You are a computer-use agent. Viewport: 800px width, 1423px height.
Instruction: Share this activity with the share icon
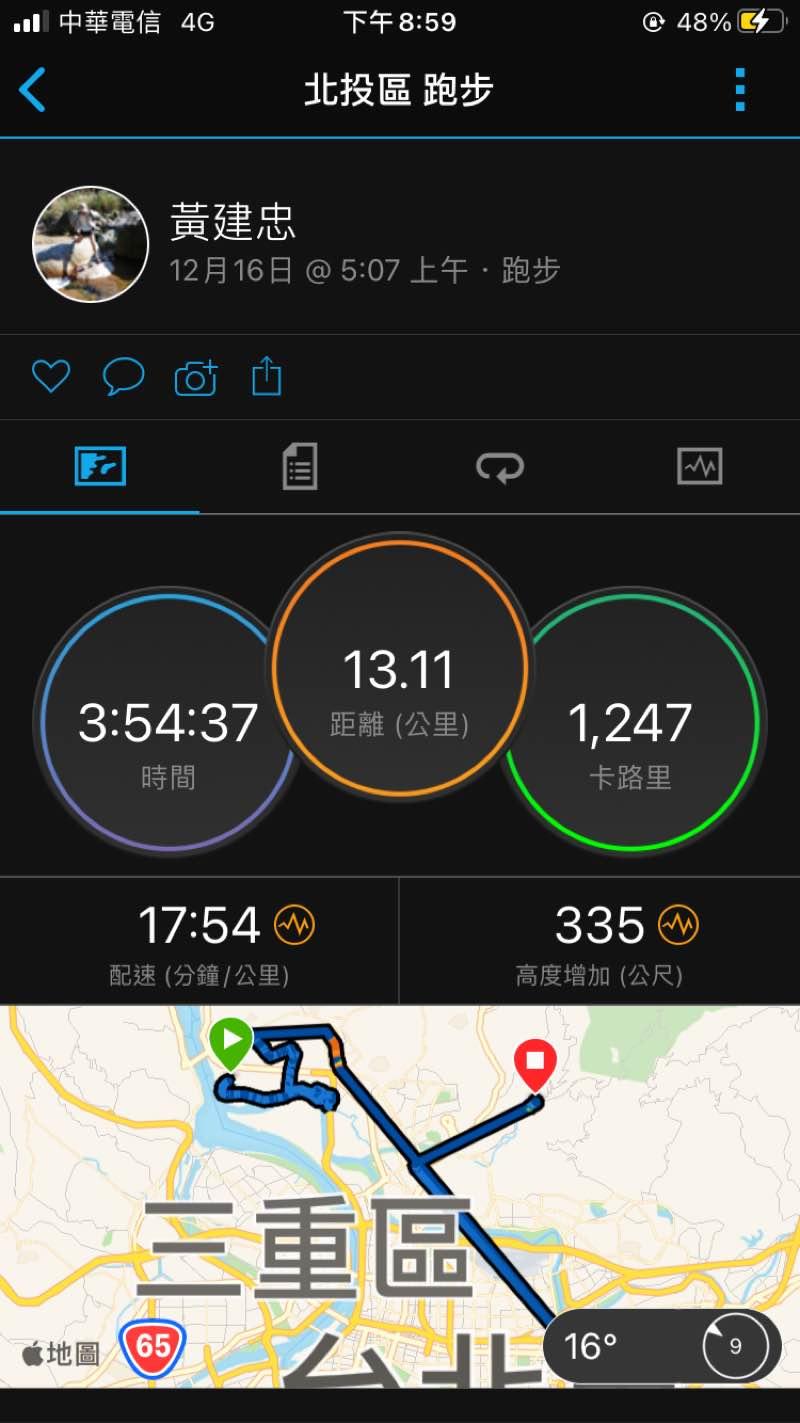click(x=267, y=377)
